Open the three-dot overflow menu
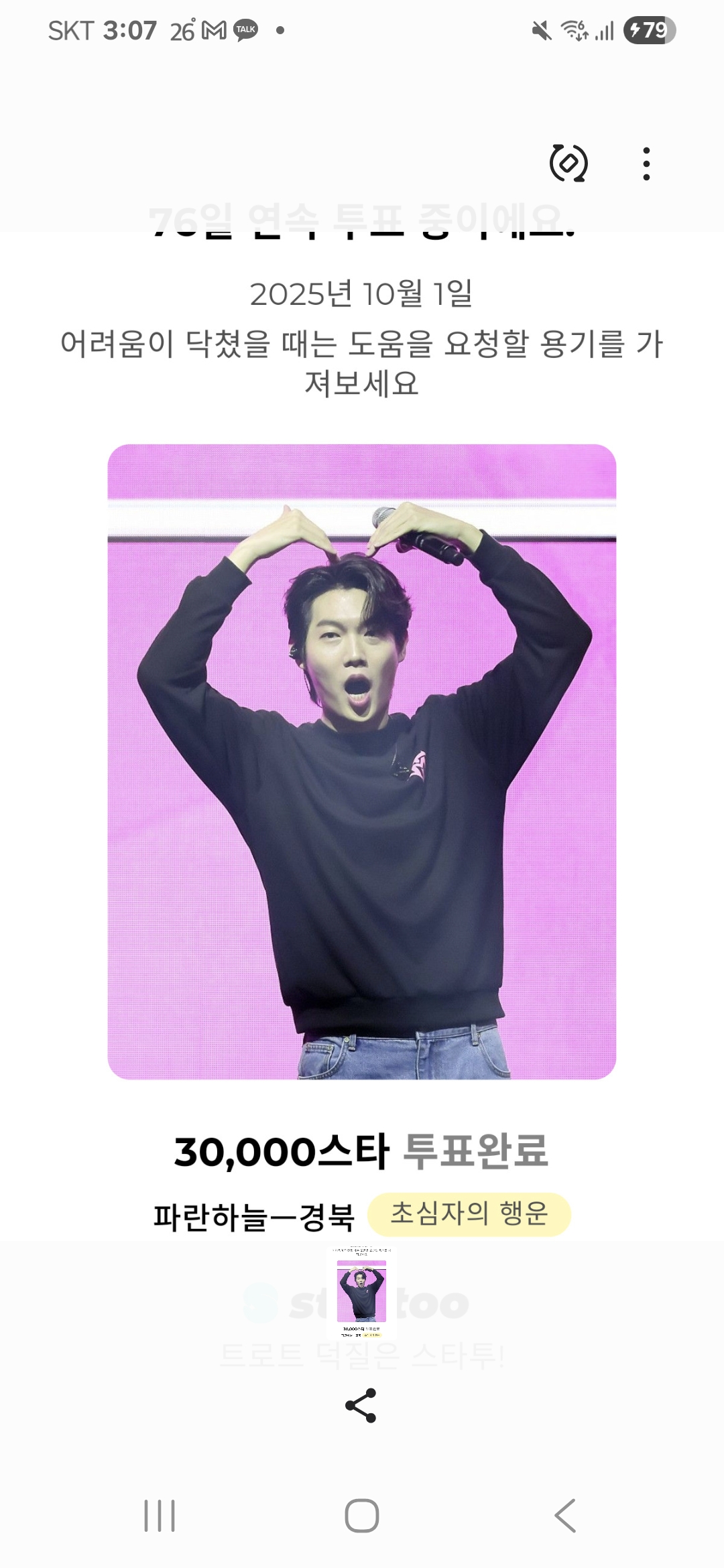Image resolution: width=724 pixels, height=1568 pixels. coord(646,164)
